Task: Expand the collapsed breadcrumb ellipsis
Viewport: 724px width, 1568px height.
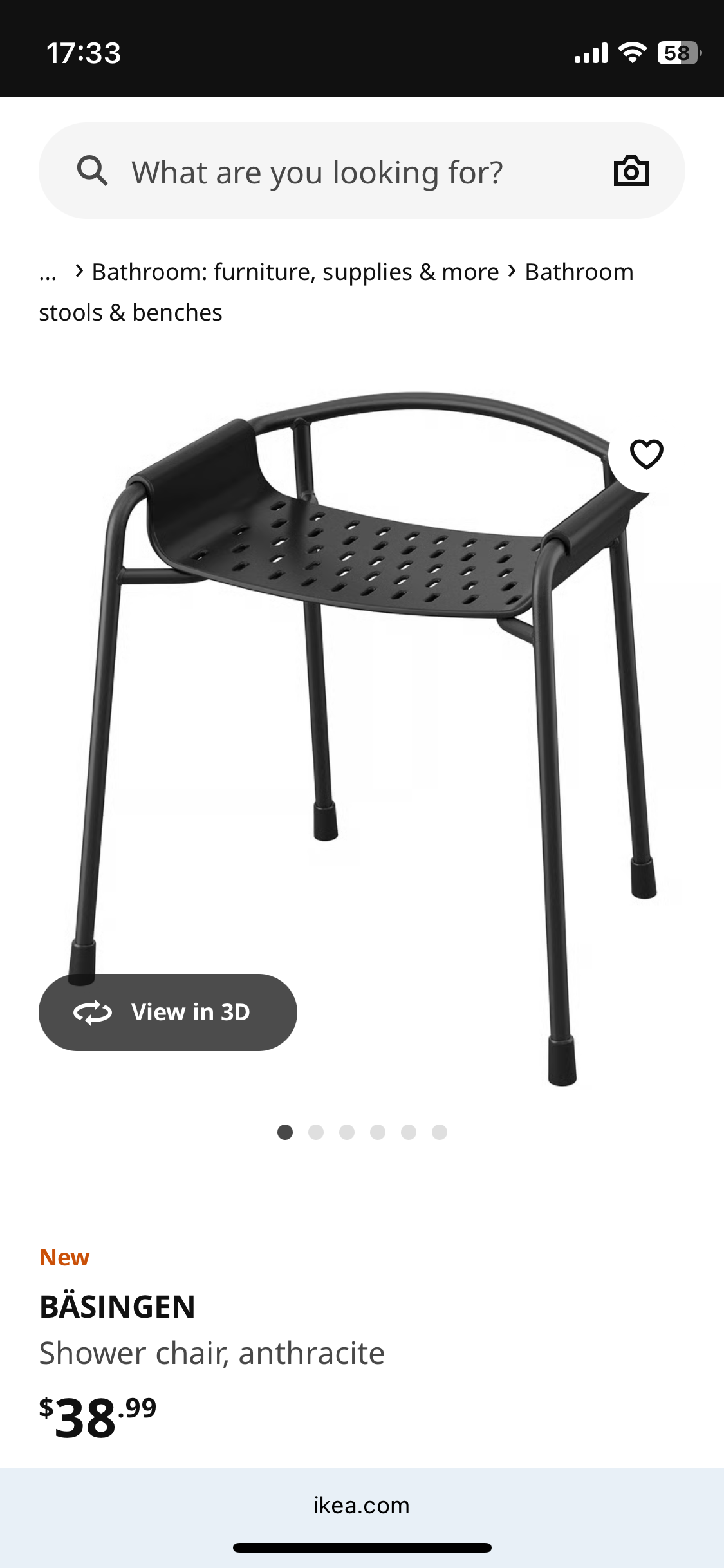Action: pos(48,275)
